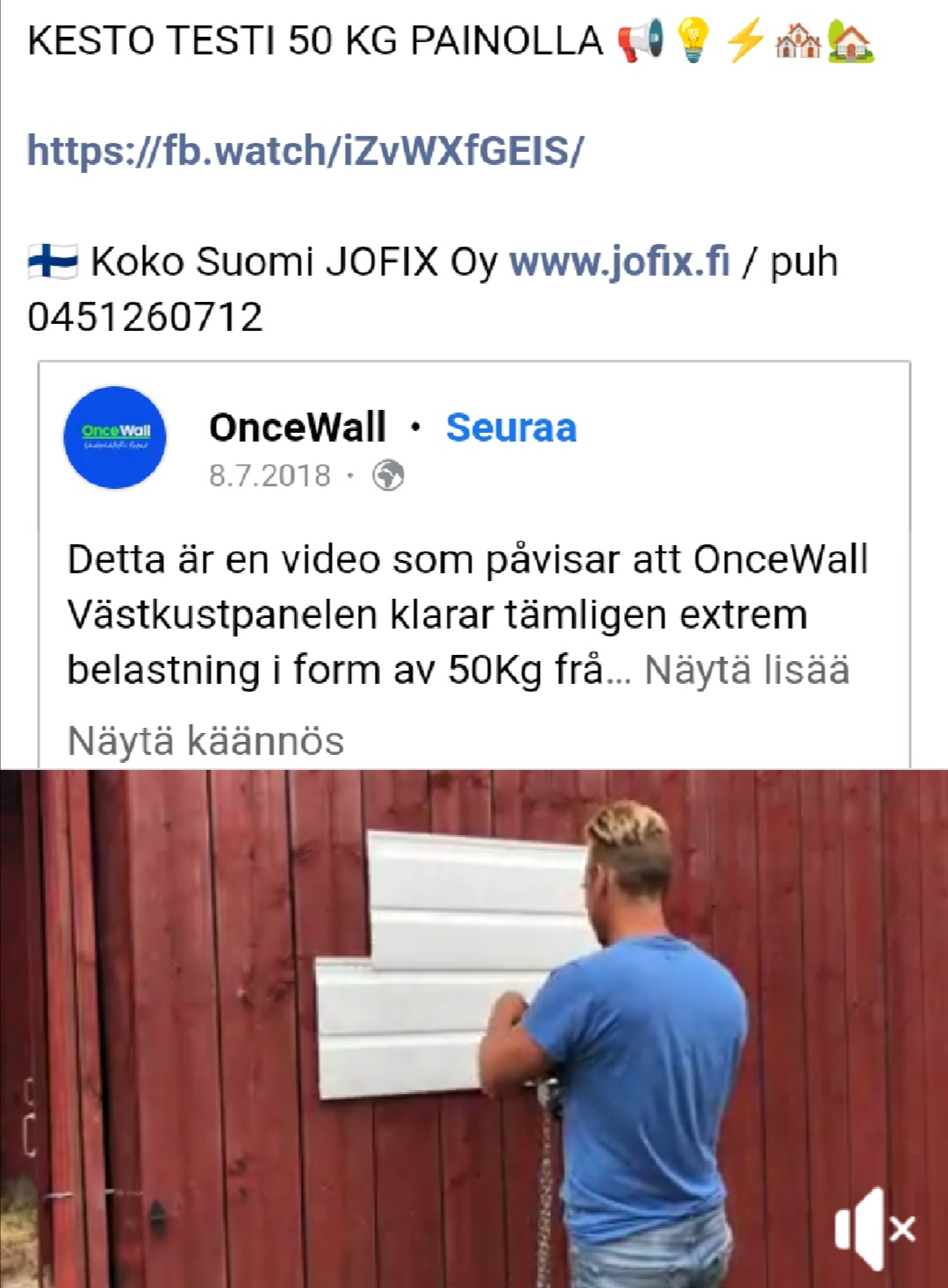The width and height of the screenshot is (948, 1288).
Task: Open the OnceWall profile picture
Action: coord(115,437)
